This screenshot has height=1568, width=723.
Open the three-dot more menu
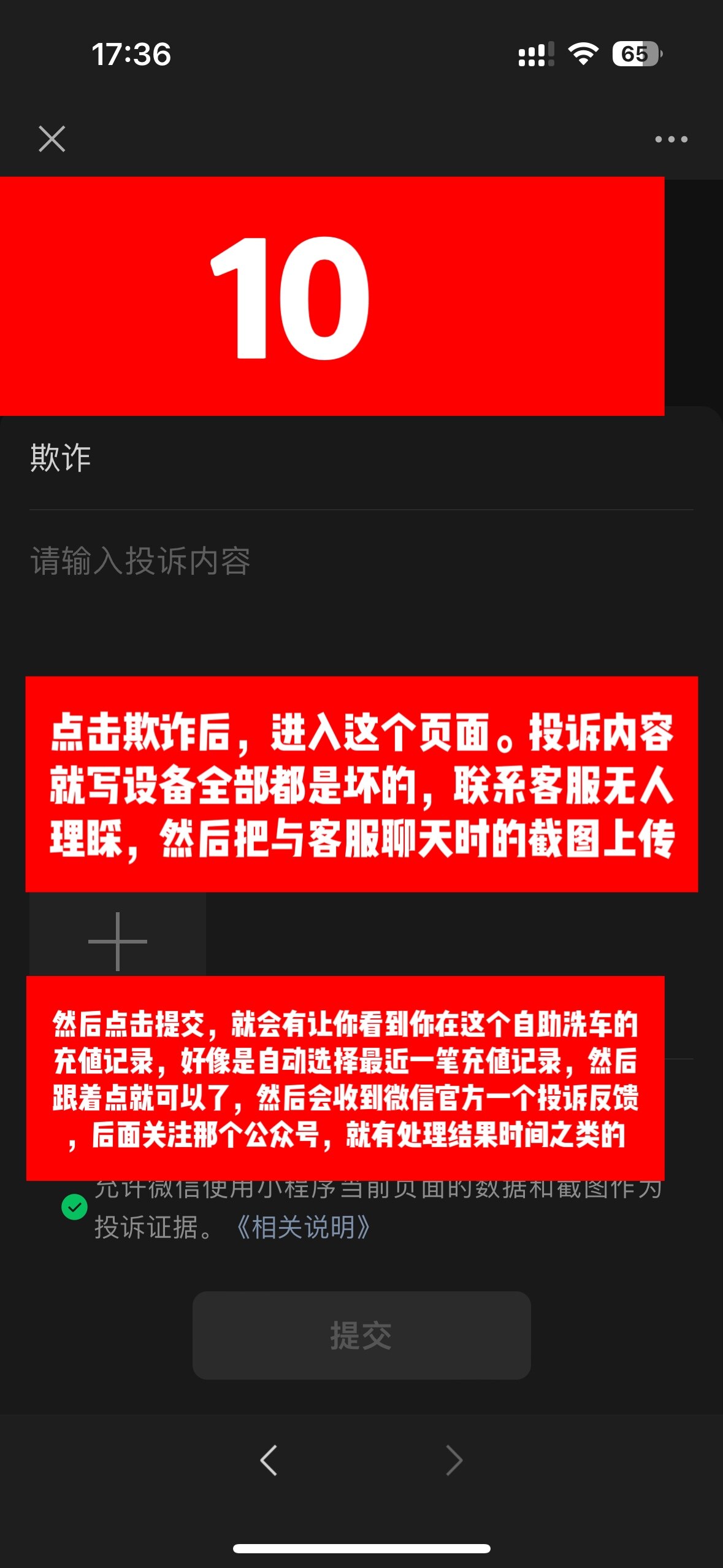click(x=671, y=139)
